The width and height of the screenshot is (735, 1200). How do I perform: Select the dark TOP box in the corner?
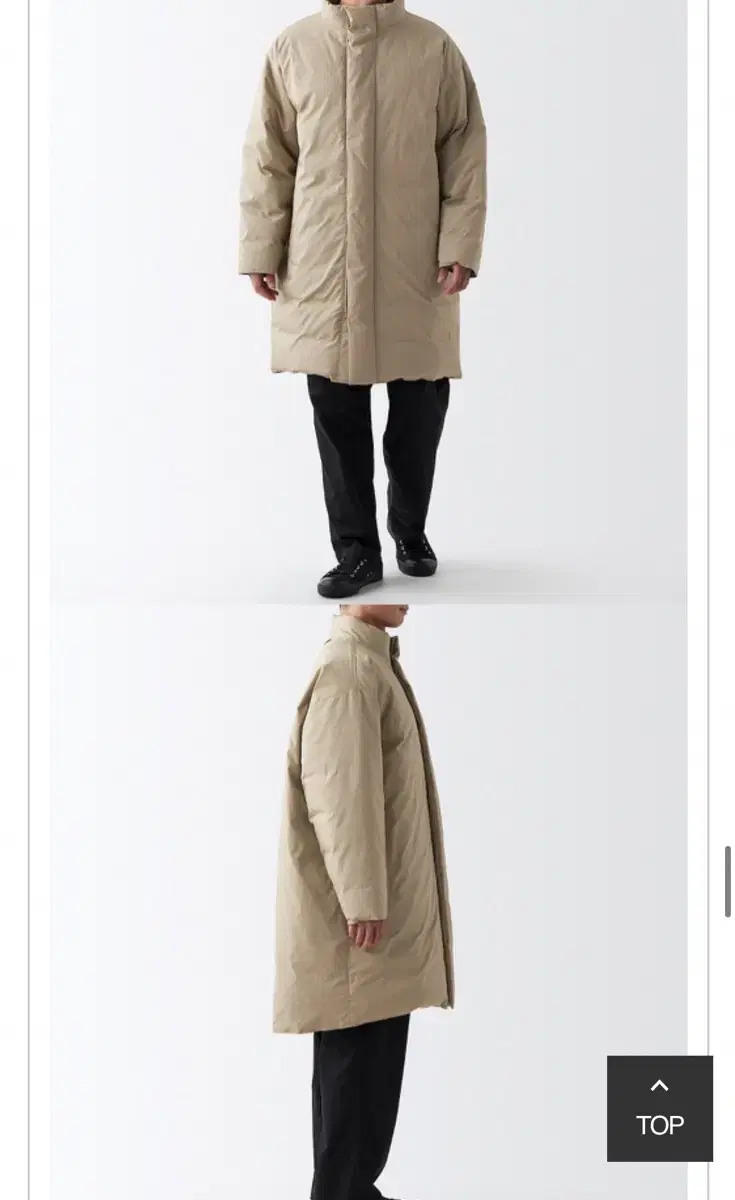coord(660,1108)
